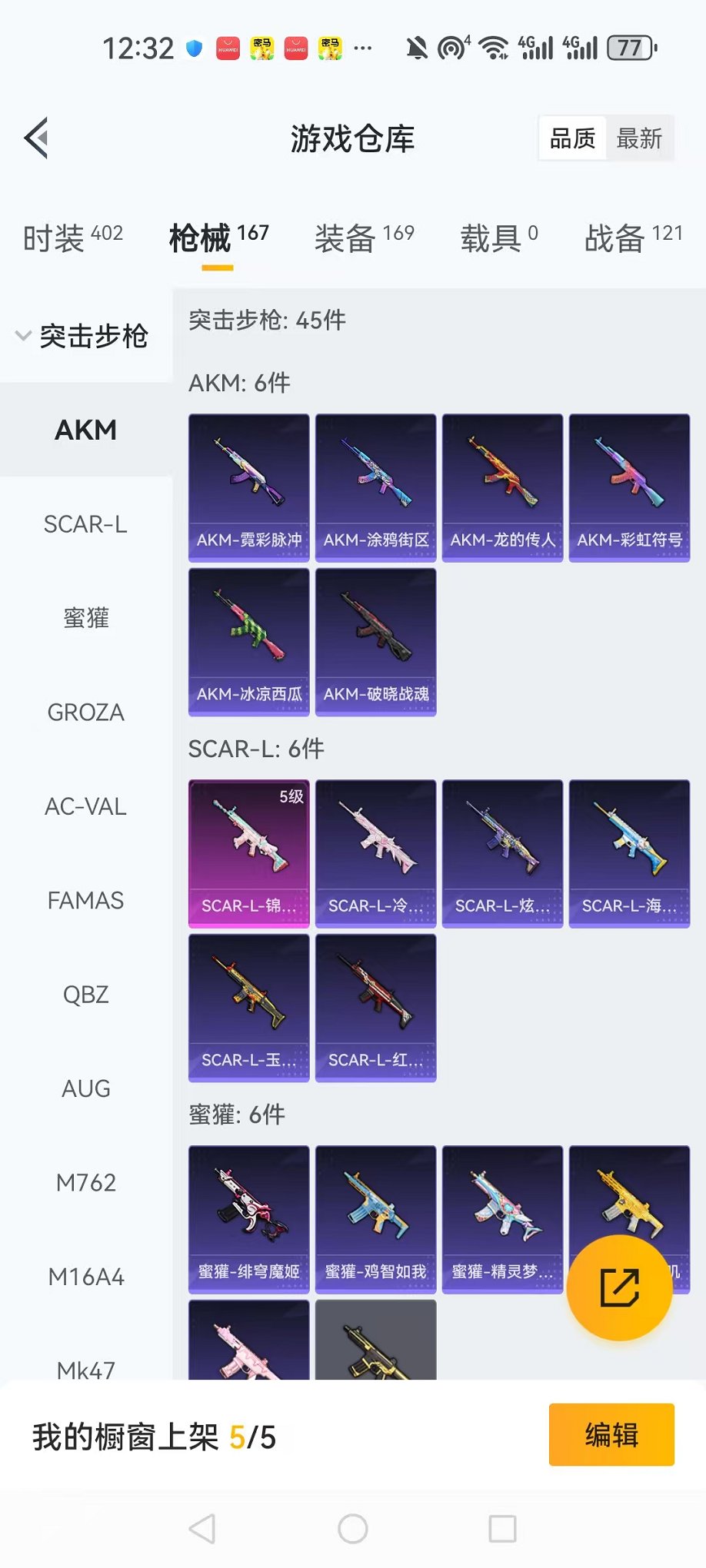Tap the 编辑 button
The width and height of the screenshot is (706, 1568).
(611, 1435)
